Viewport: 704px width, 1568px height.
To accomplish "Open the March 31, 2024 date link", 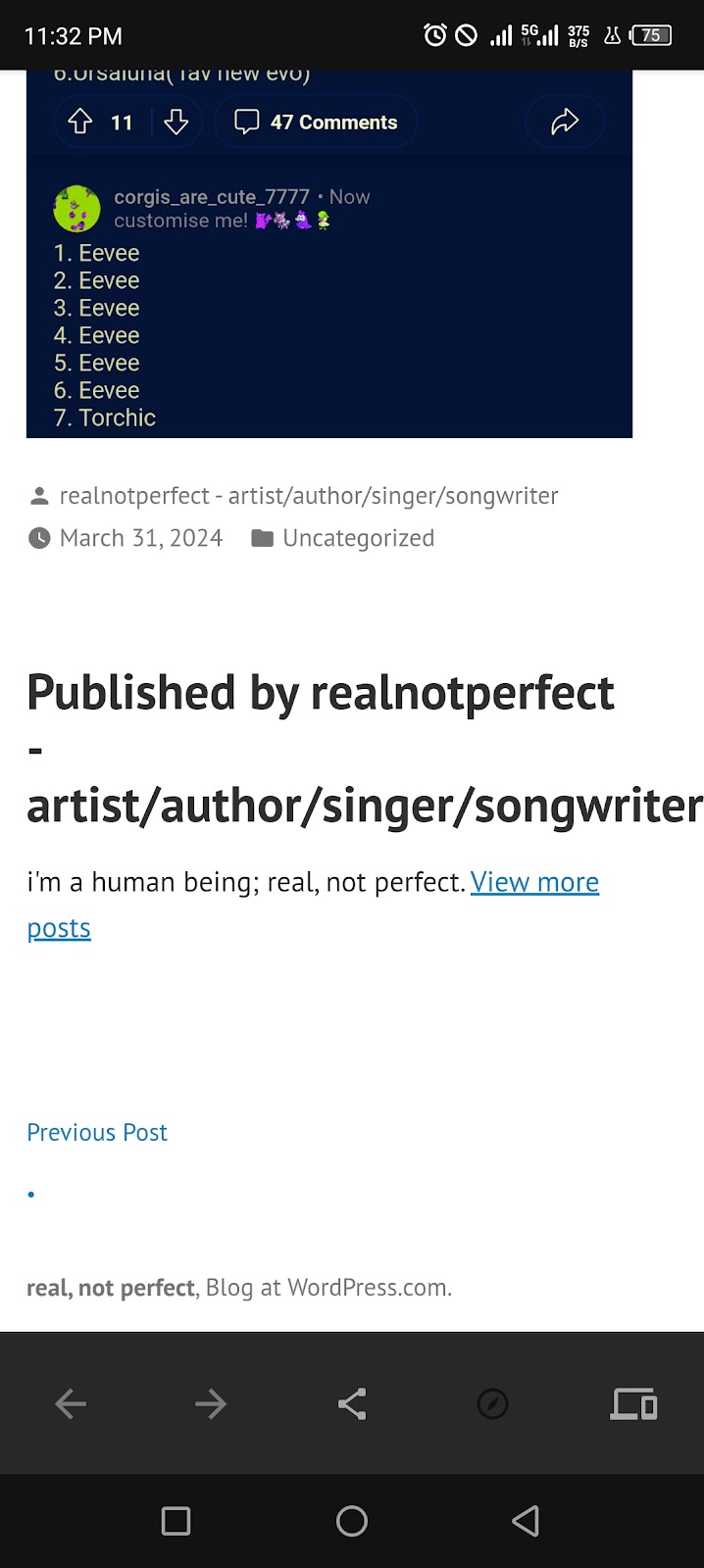I will (140, 538).
